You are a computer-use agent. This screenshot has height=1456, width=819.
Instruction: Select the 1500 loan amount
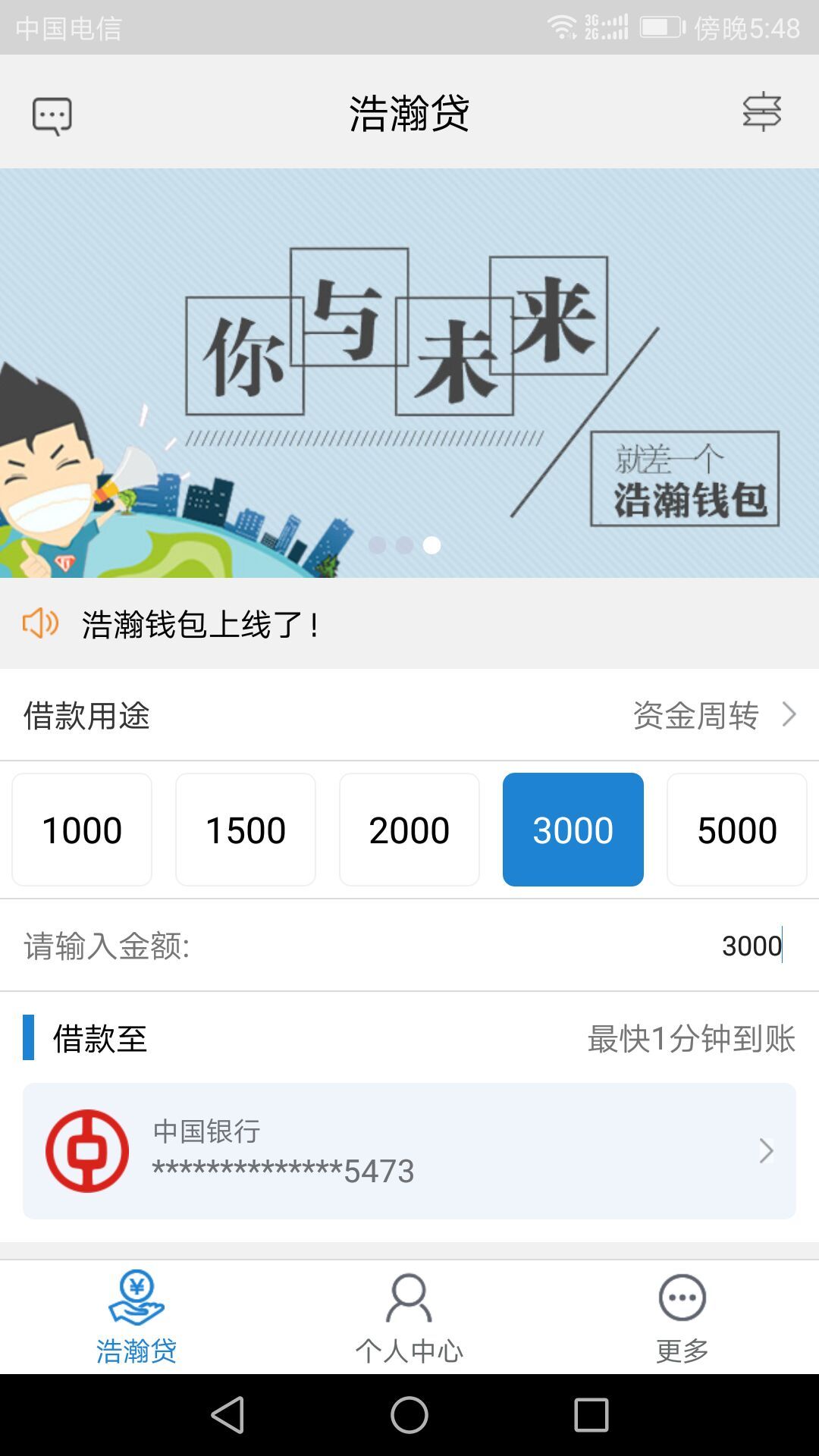(246, 830)
